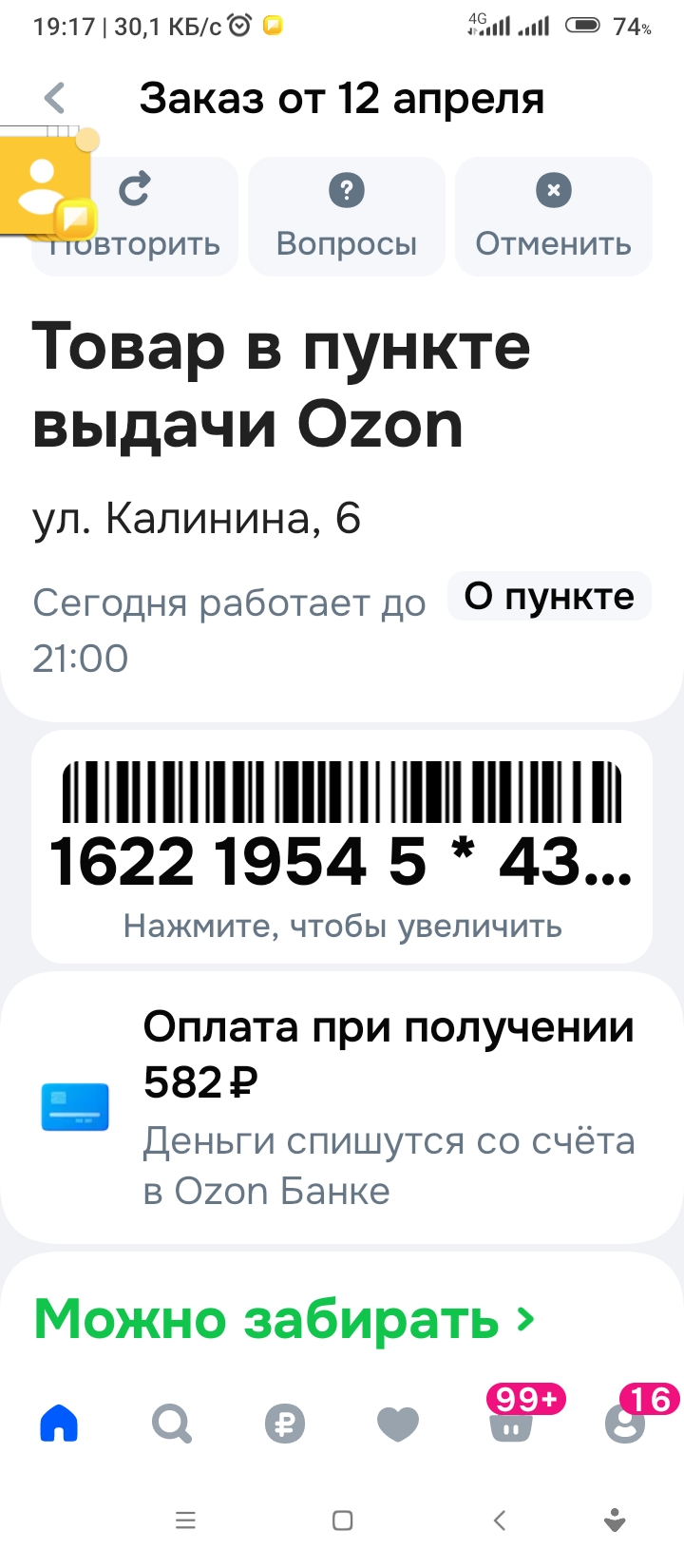Enlarge the pickup barcode

342,846
